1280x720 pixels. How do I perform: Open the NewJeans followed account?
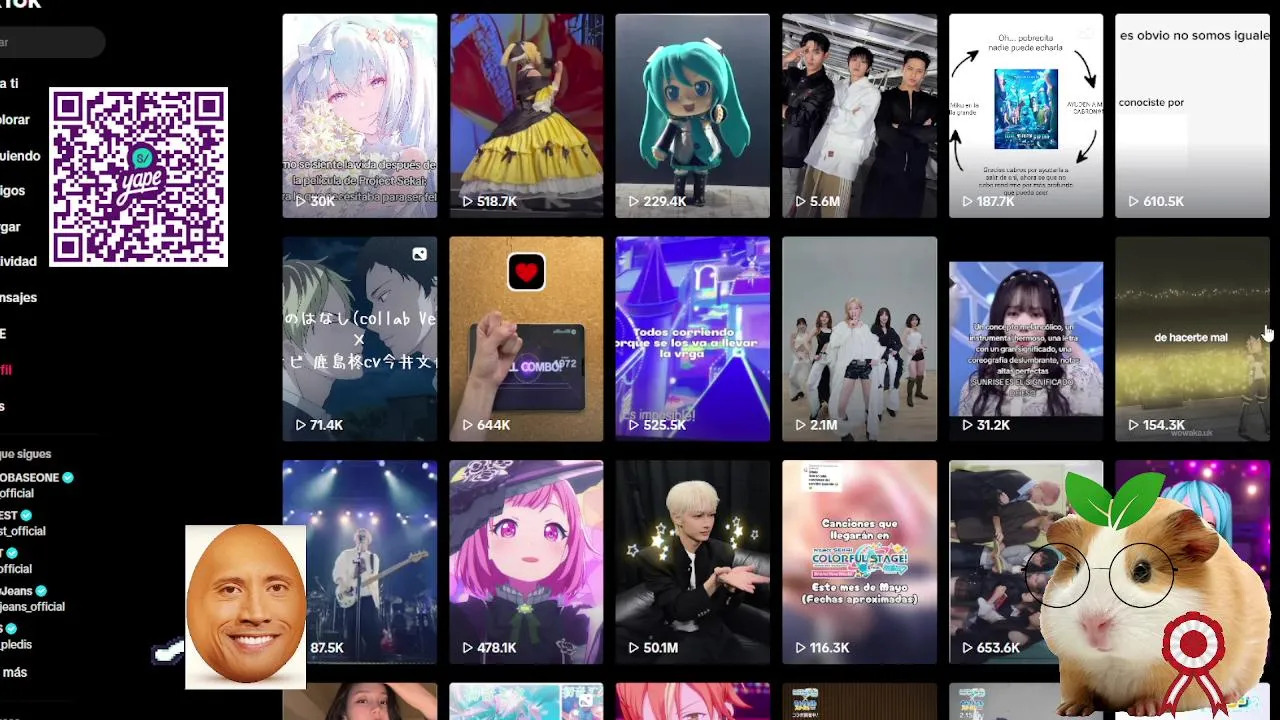[30, 598]
